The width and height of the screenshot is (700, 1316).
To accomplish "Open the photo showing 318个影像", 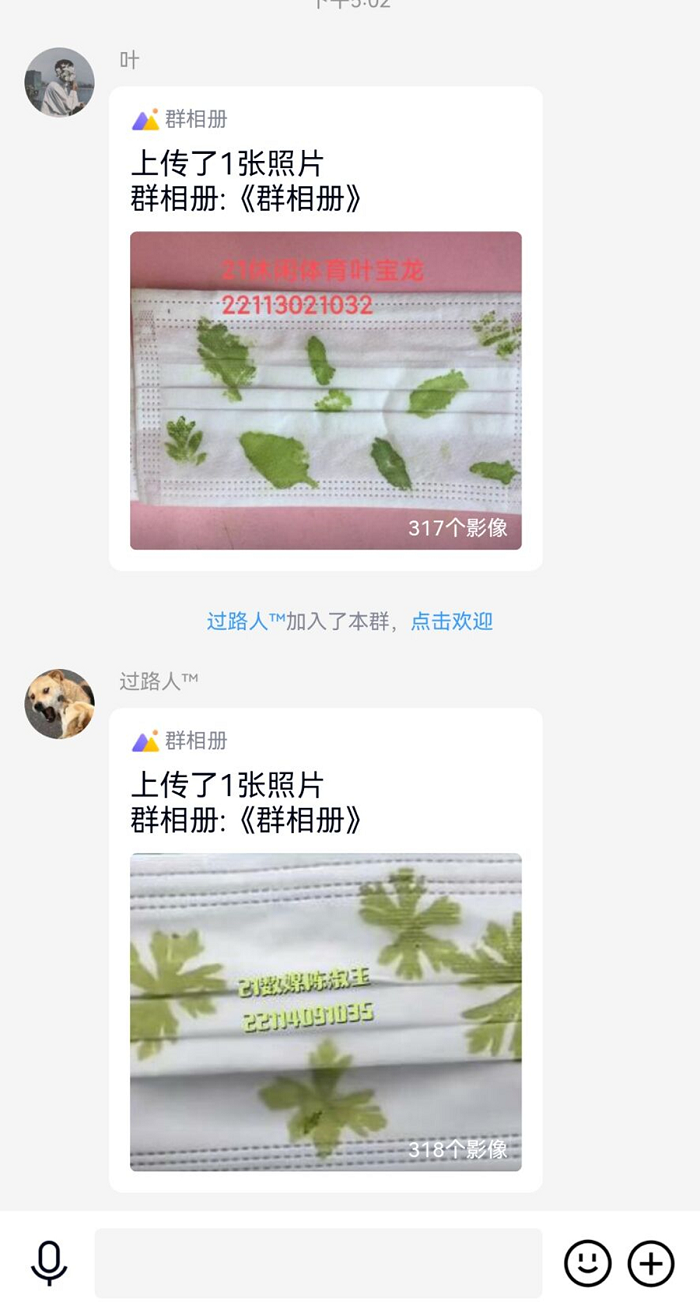I will click(x=325, y=1011).
